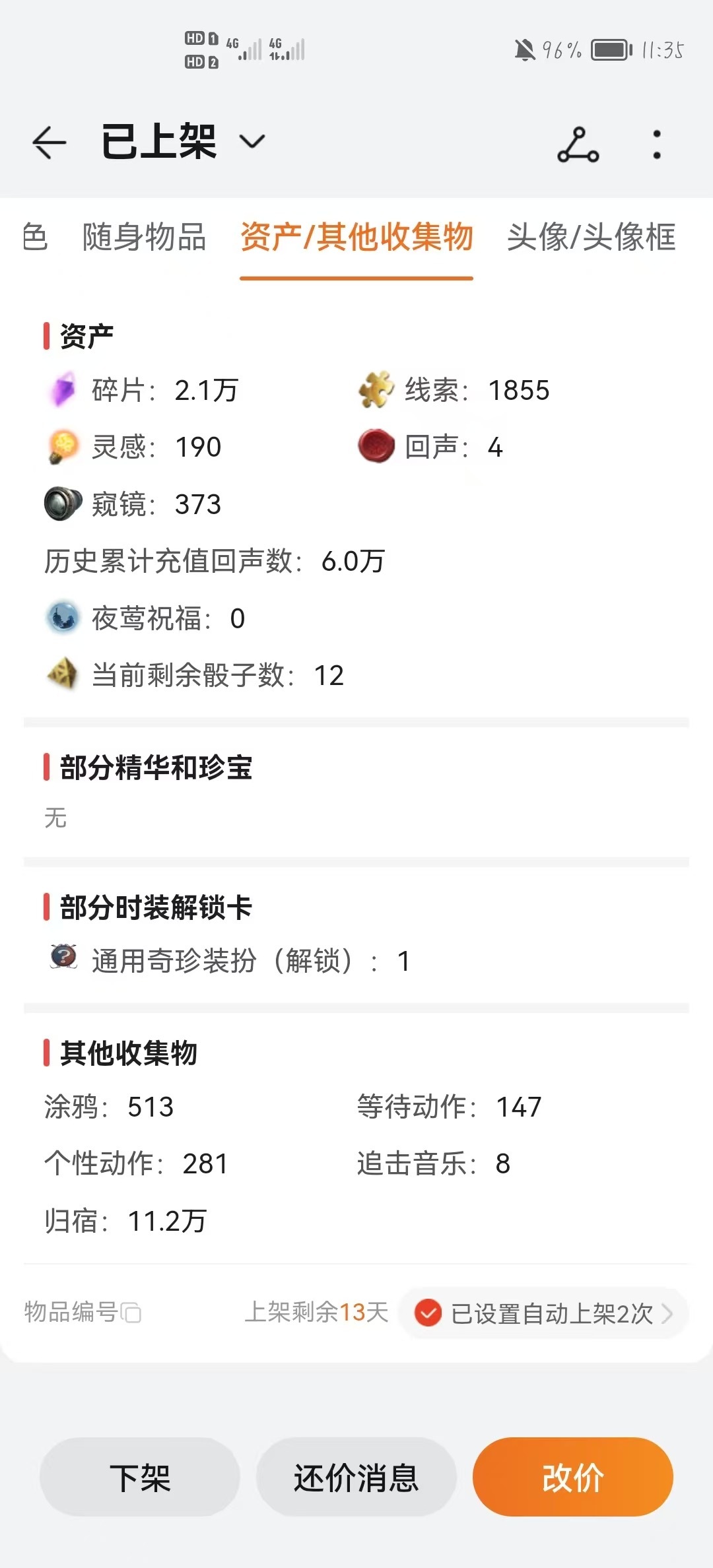Expand the 已上架 status dropdown
The width and height of the screenshot is (713, 1568).
(251, 141)
